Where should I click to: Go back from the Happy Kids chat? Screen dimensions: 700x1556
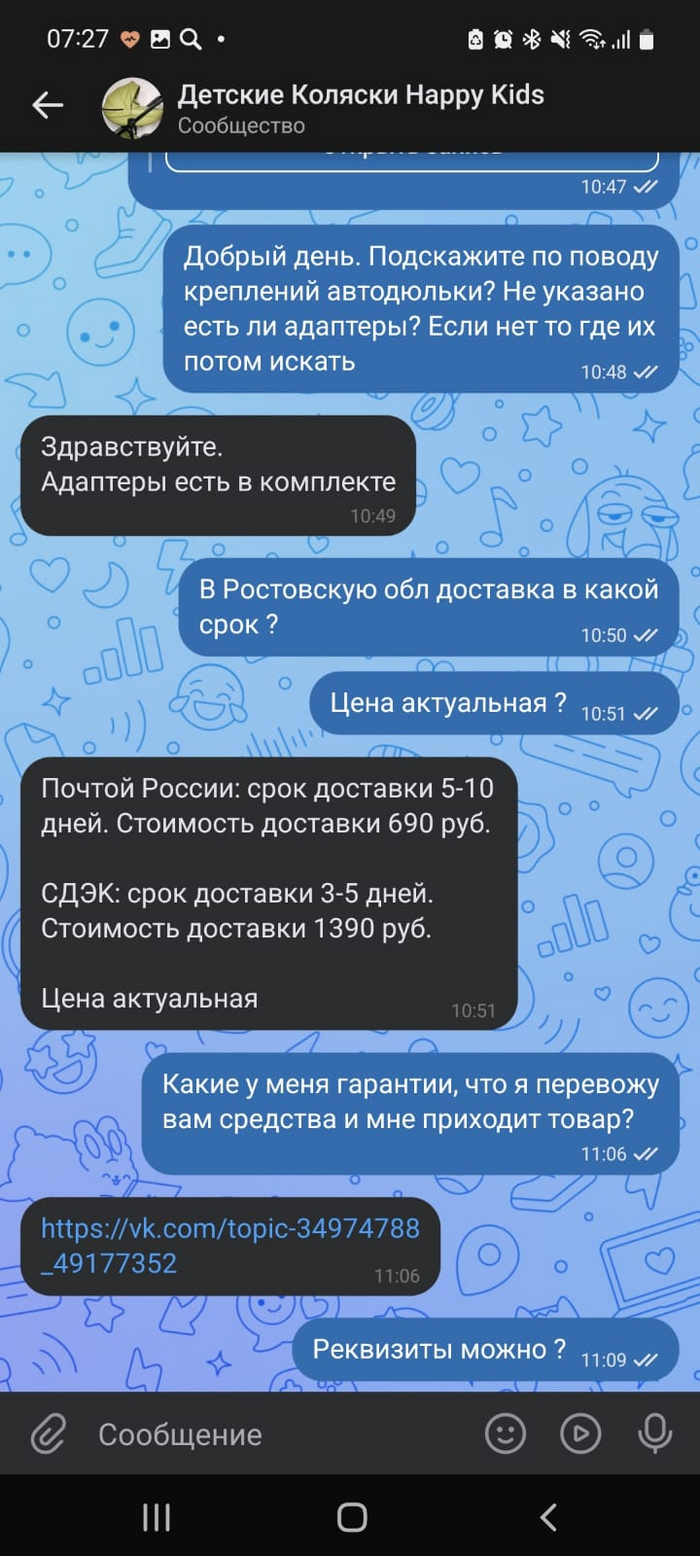tap(47, 106)
